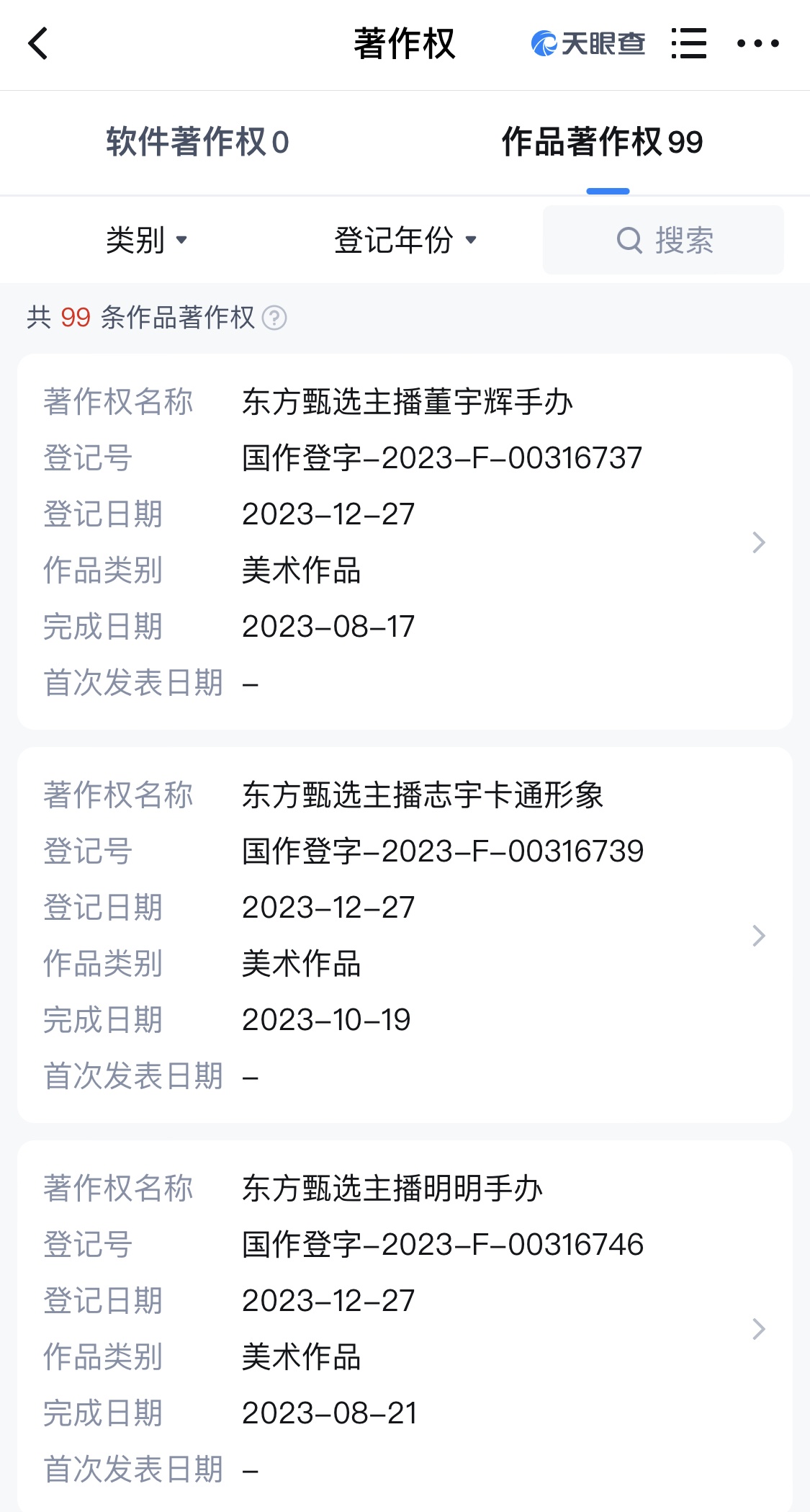Image resolution: width=810 pixels, height=1512 pixels.
Task: Open the 东方甄选主播明明手办 copyright card
Action: (x=405, y=1326)
